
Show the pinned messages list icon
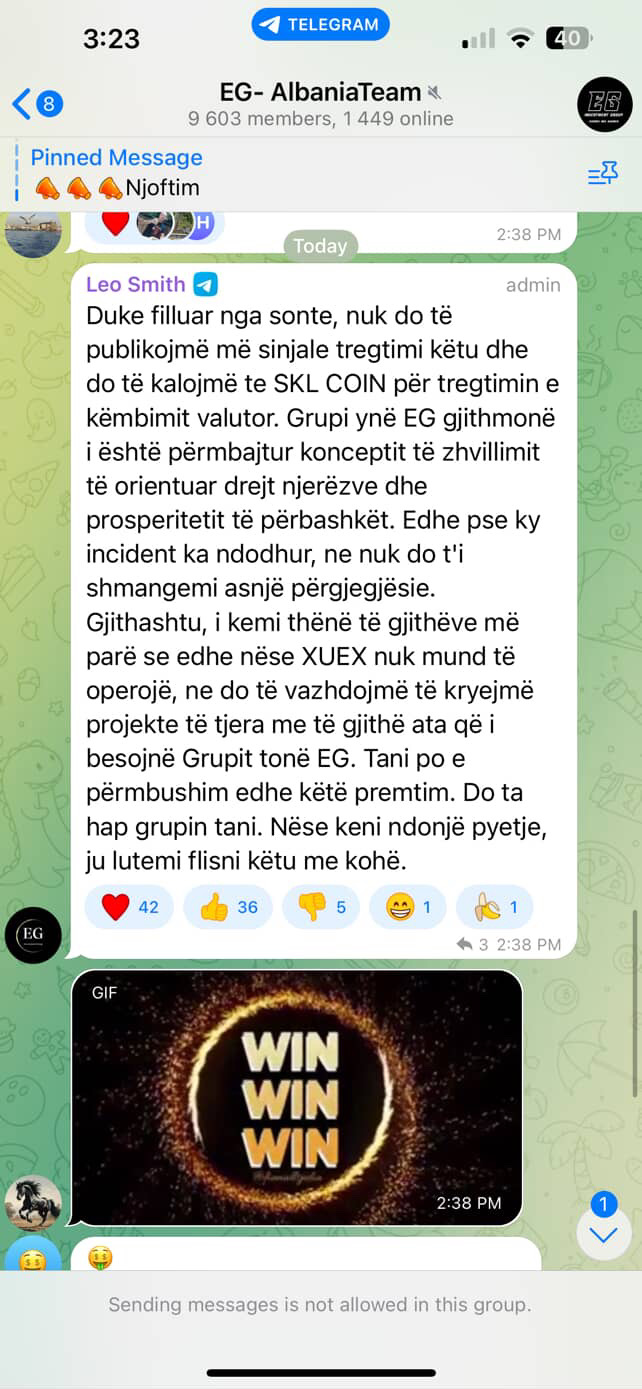(x=602, y=174)
